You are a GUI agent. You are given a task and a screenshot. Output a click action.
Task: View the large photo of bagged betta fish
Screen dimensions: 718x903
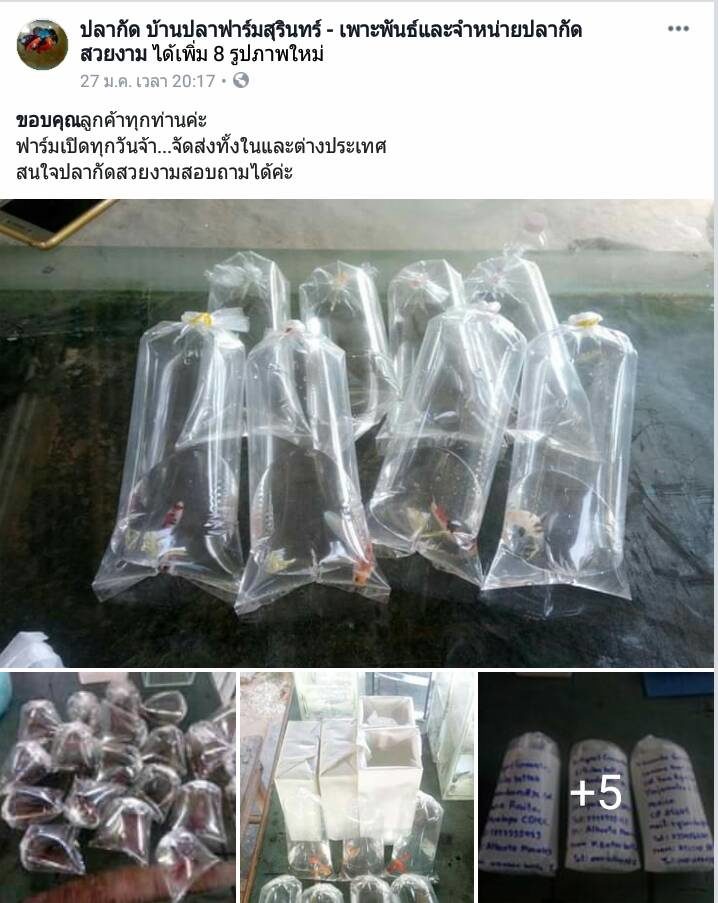[358, 432]
